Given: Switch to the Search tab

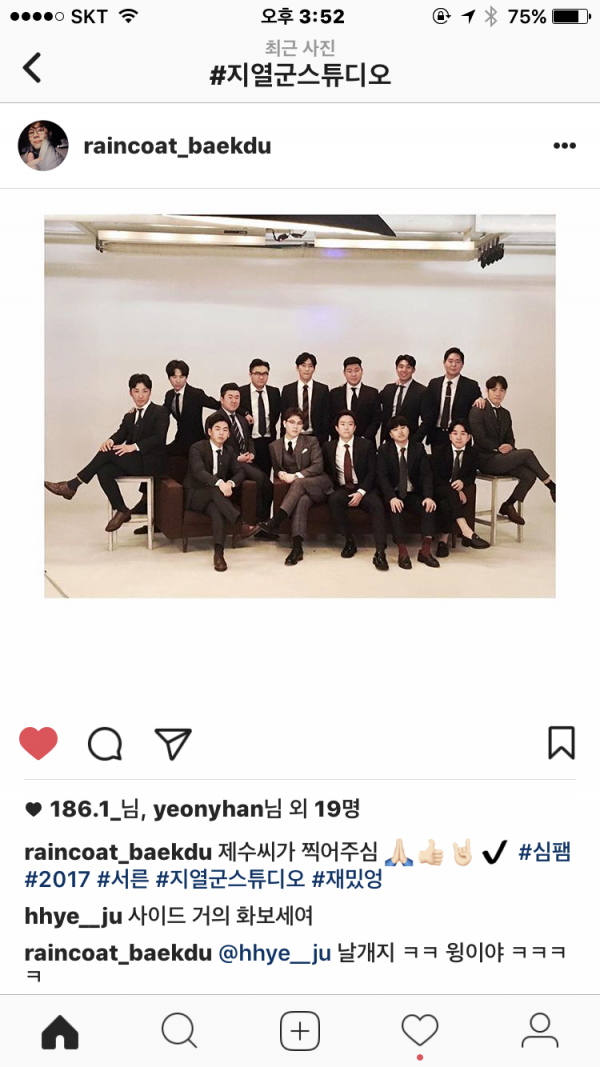Looking at the screenshot, I should click(179, 1031).
